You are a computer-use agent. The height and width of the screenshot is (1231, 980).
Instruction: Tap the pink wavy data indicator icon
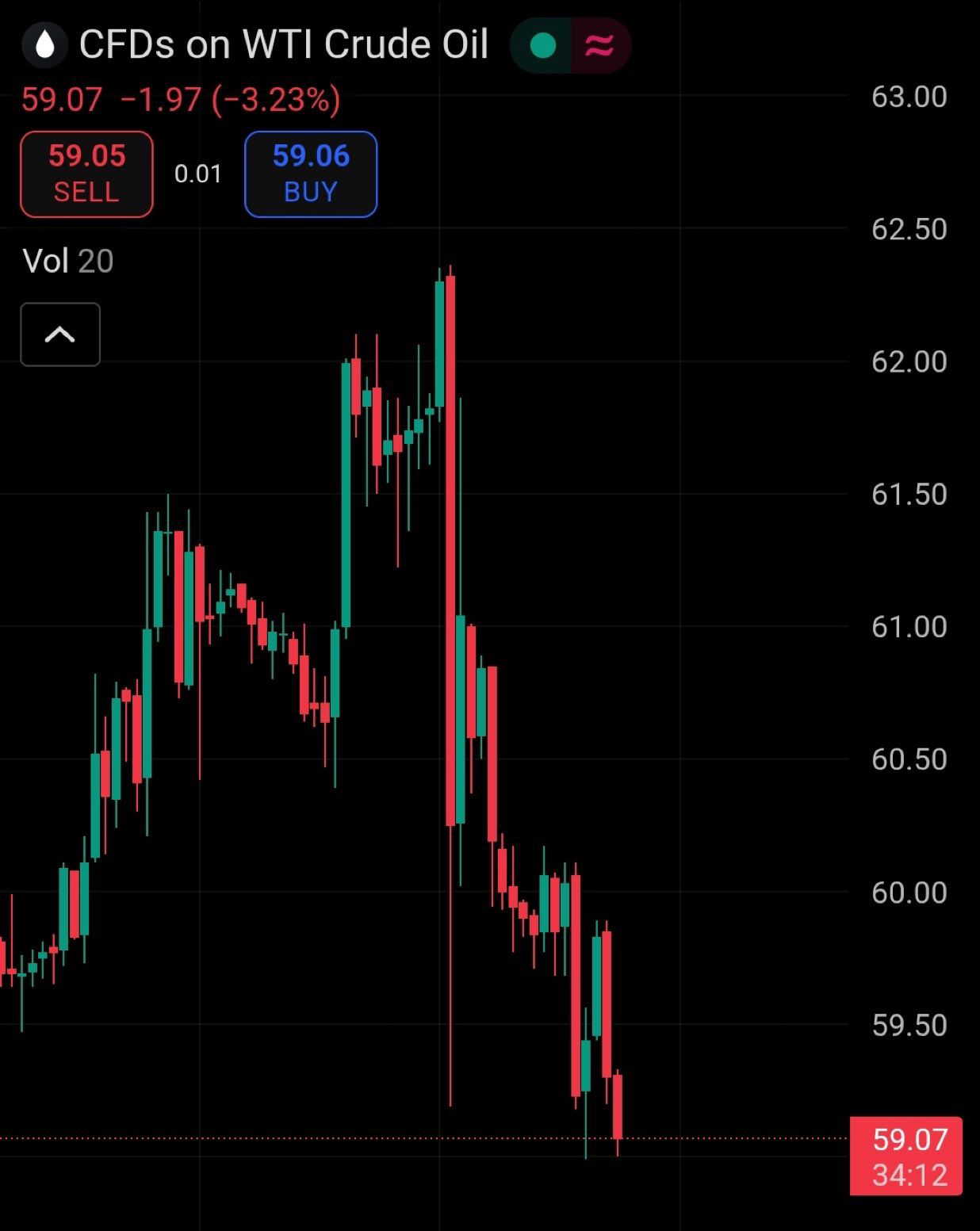pos(599,46)
